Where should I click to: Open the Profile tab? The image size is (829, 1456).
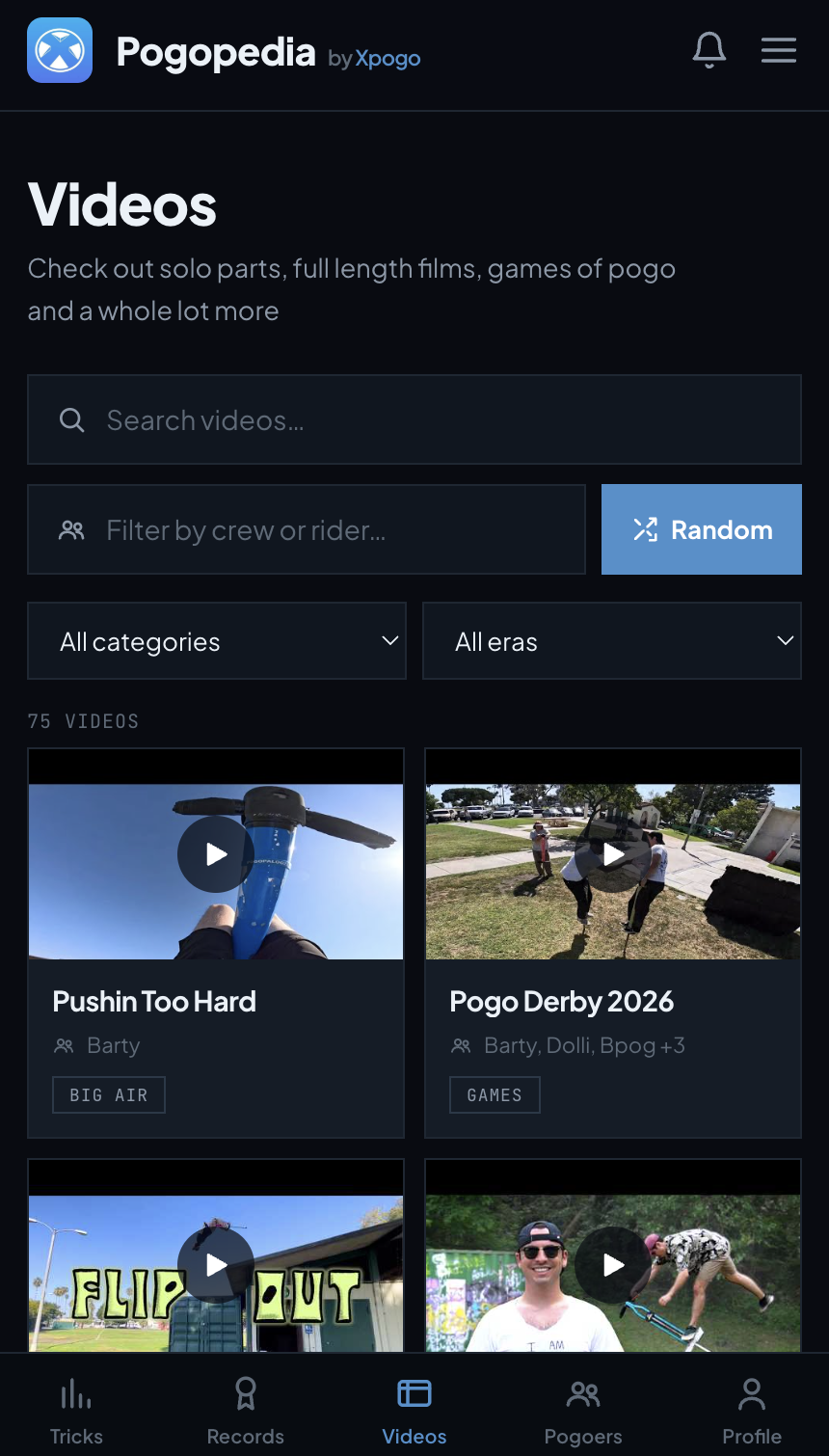coord(752,1411)
